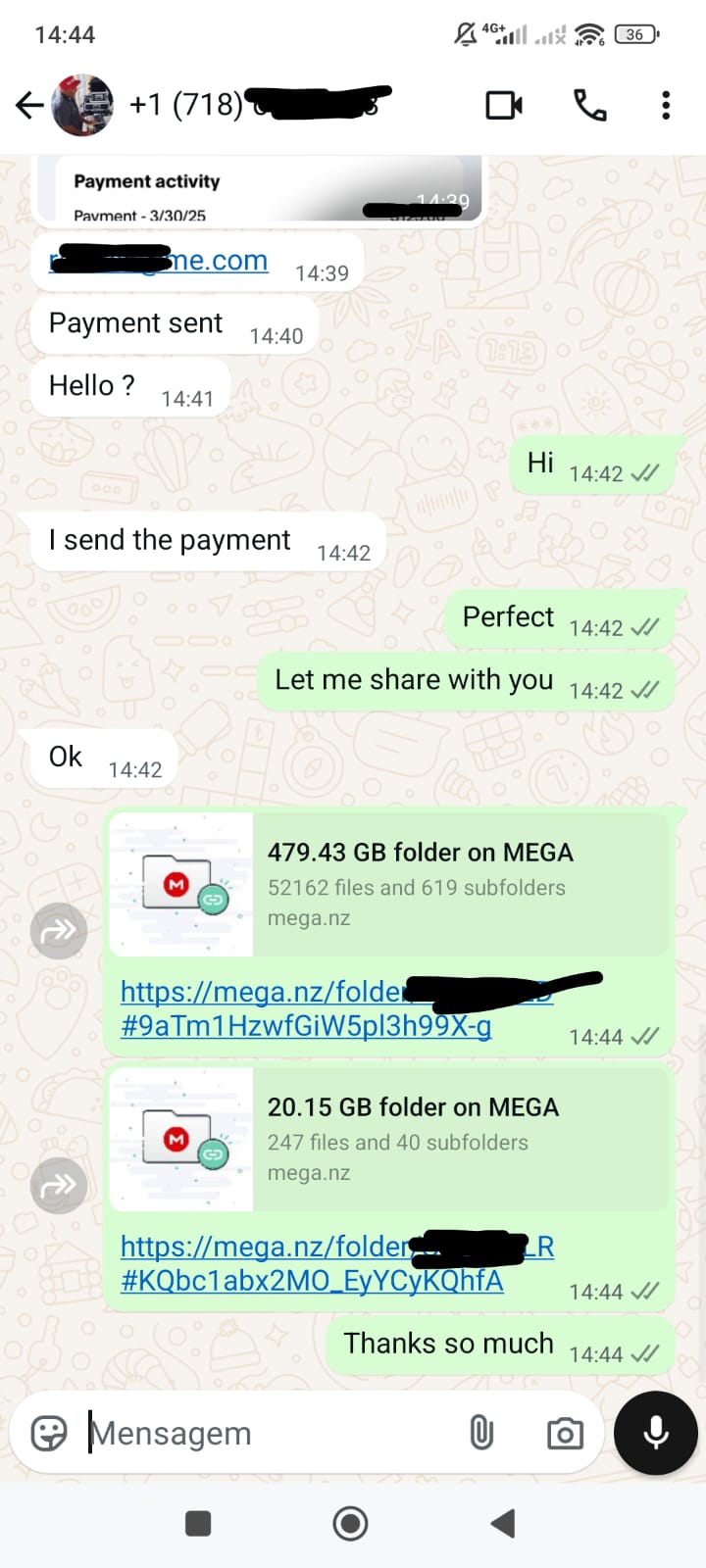
Task: Open the attachment paperclip menu
Action: click(481, 1433)
